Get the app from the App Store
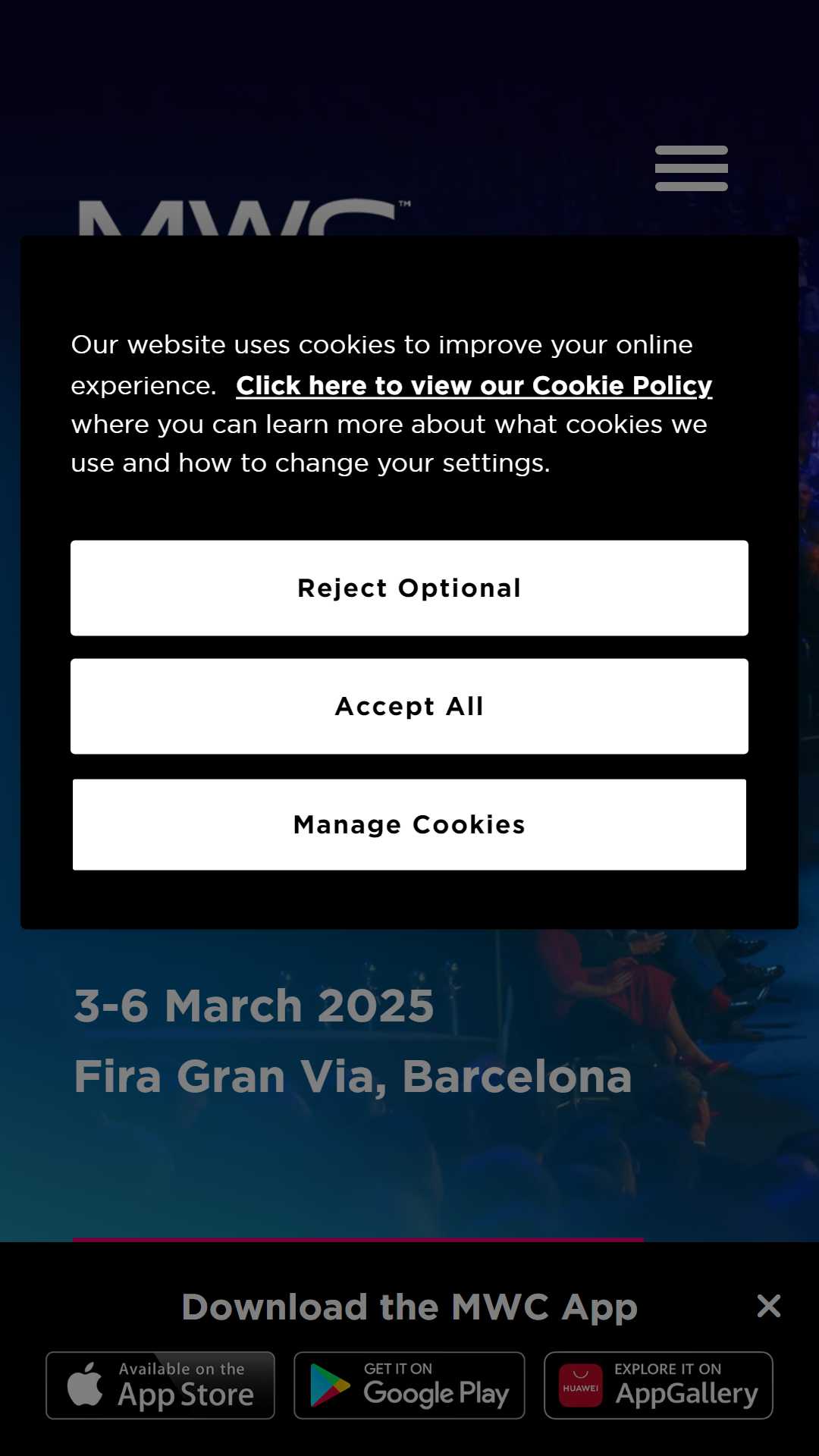 (160, 1385)
